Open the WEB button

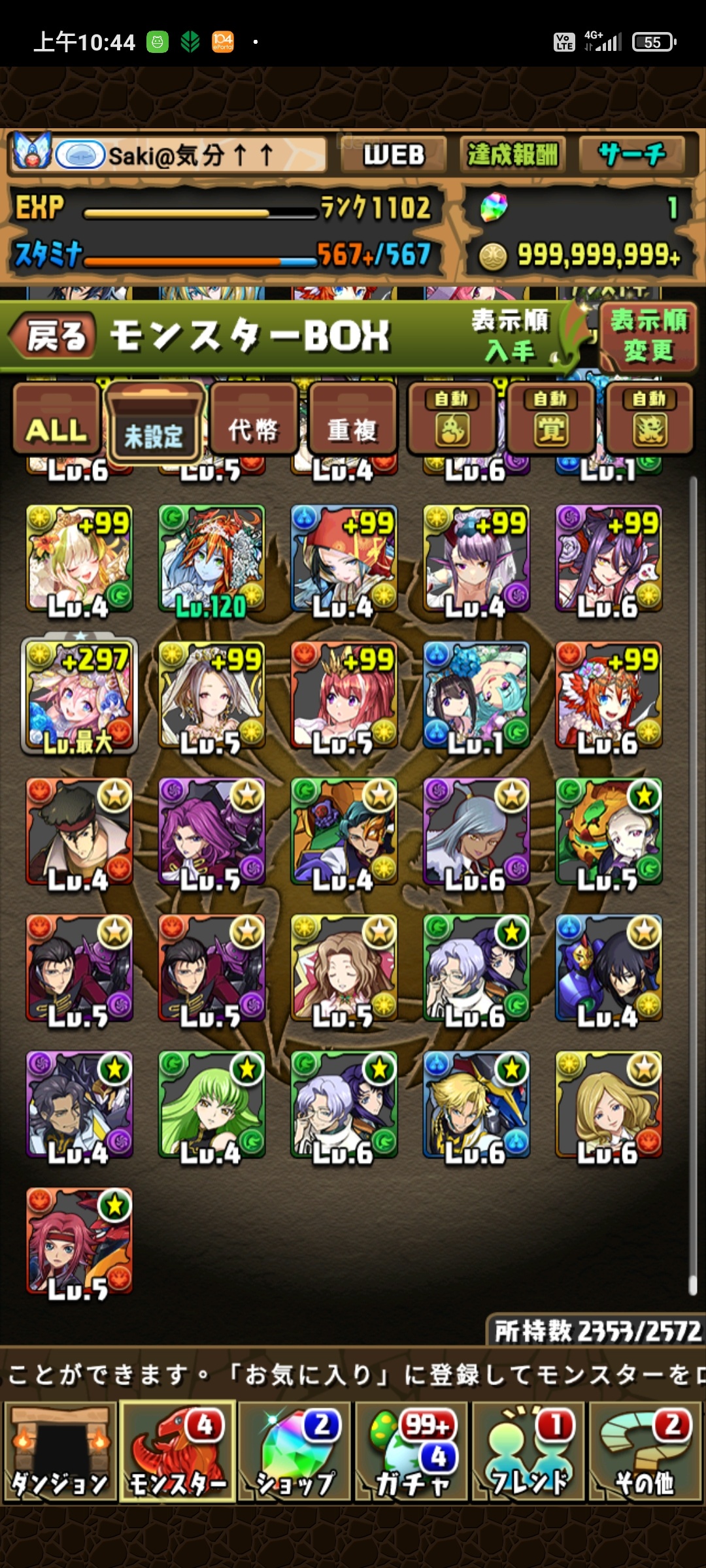(394, 155)
